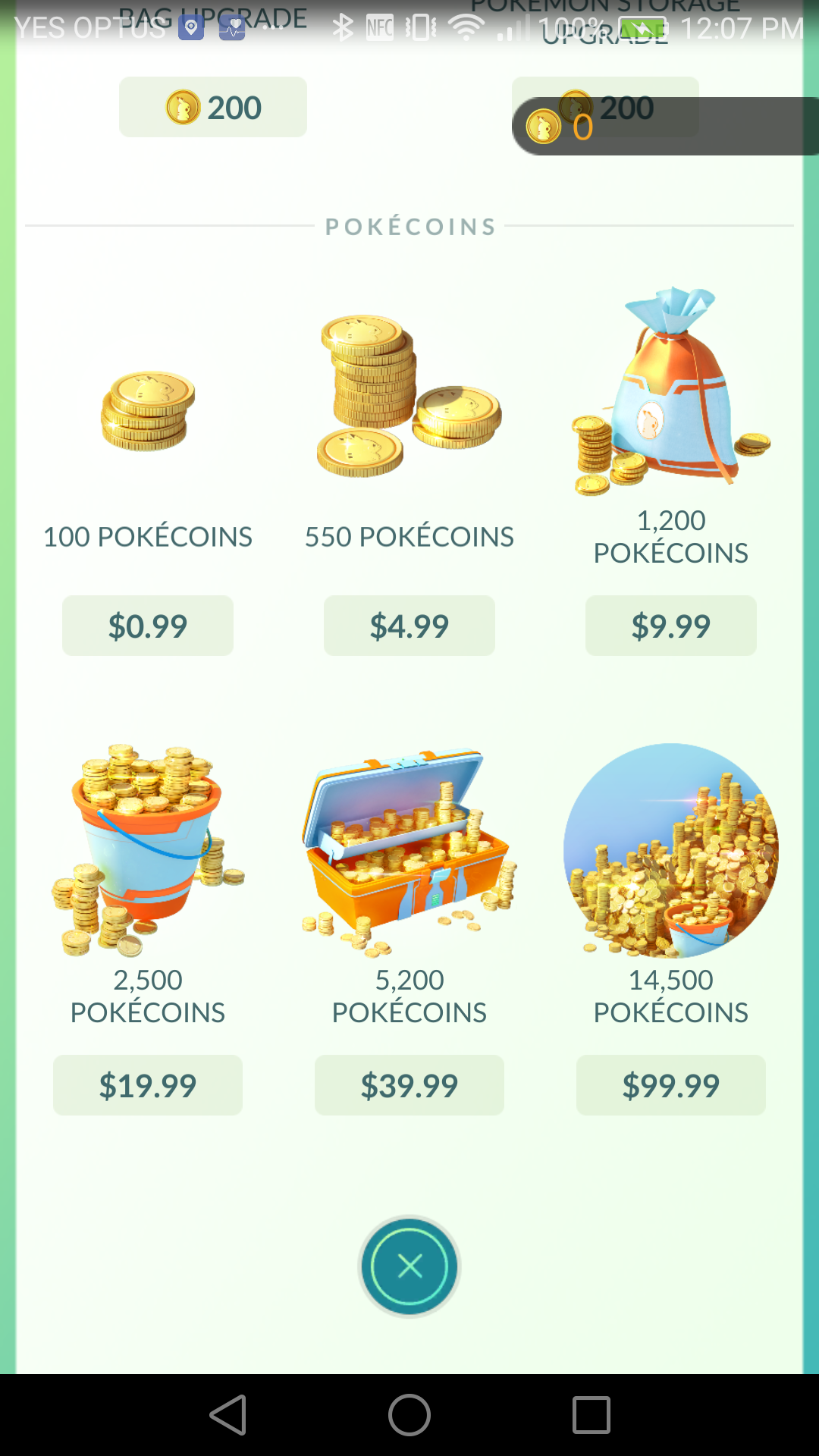Purchase 1,200 PokéCoins for $9.99
The width and height of the screenshot is (819, 1456).
(671, 626)
